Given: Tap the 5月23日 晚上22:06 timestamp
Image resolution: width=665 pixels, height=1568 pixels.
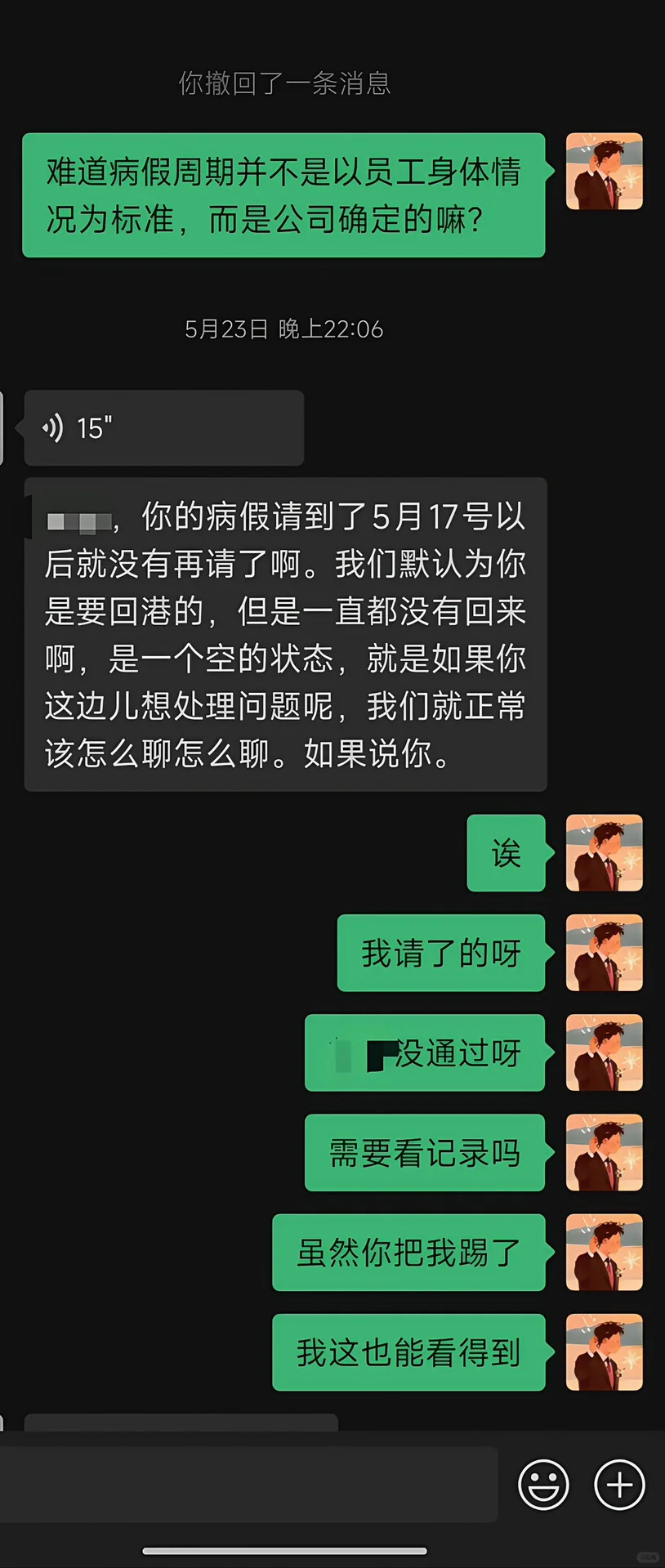Looking at the screenshot, I should [283, 330].
